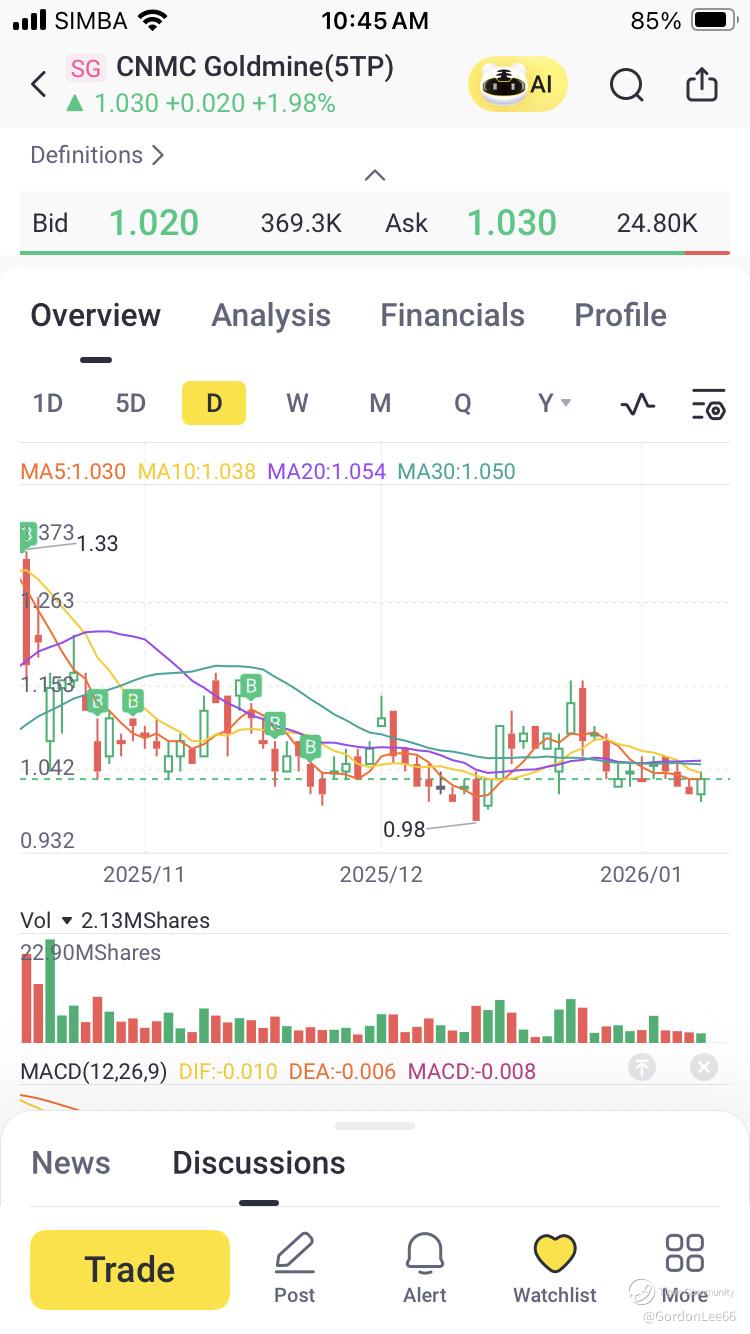Switch chart to quarterly Q
750x1334 pixels.
coord(462,403)
